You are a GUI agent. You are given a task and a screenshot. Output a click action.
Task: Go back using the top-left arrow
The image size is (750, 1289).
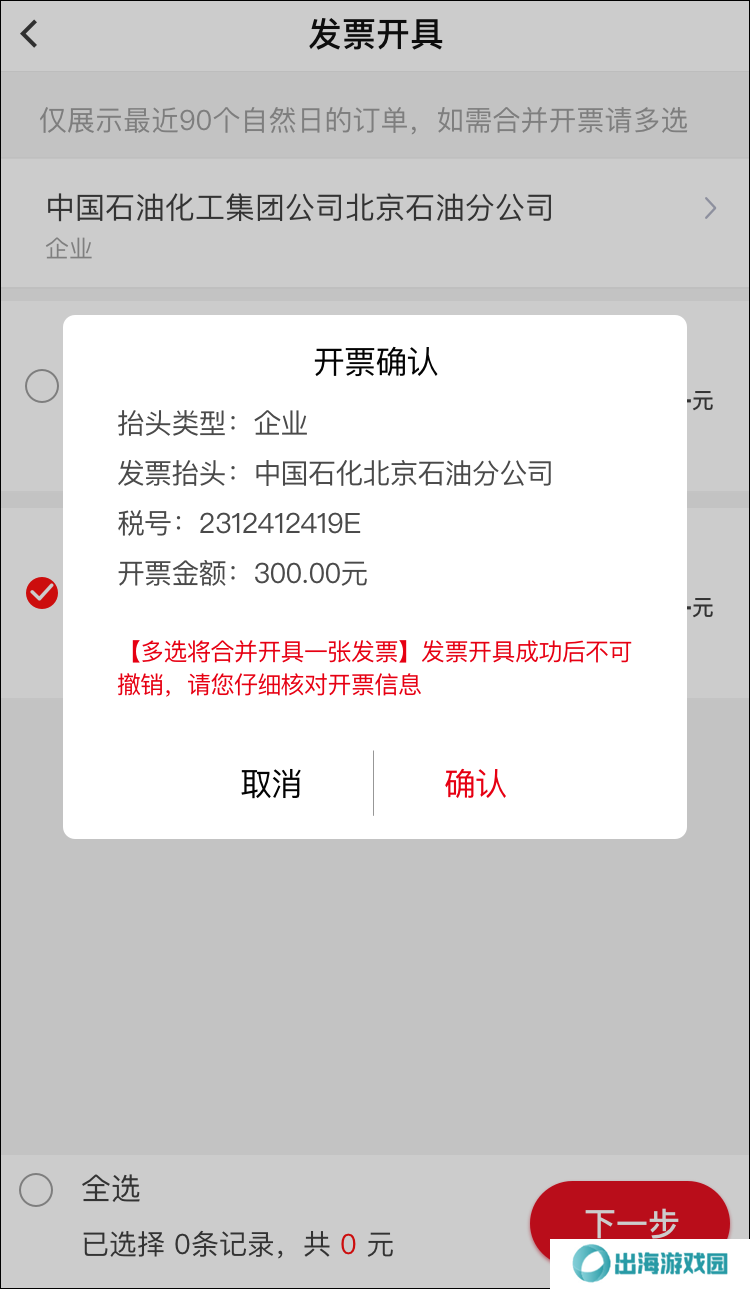[30, 34]
